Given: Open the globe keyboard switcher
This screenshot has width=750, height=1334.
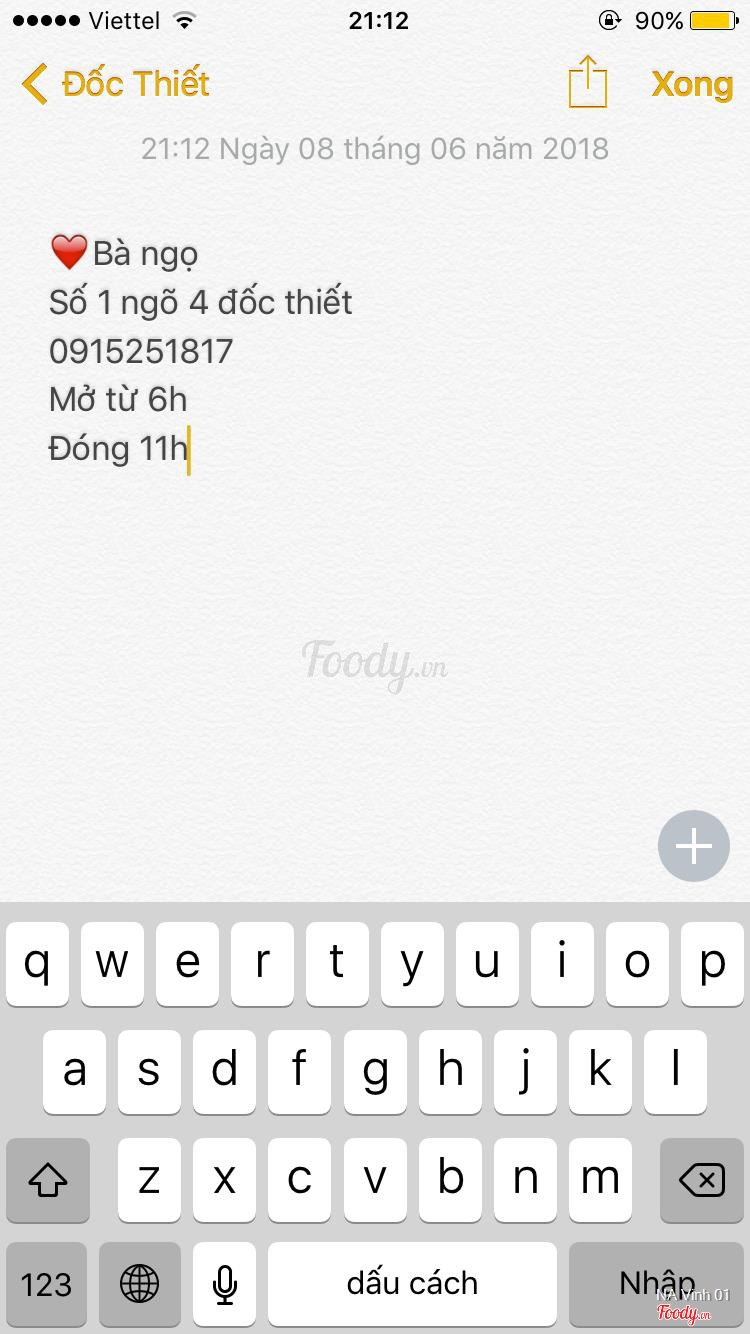Looking at the screenshot, I should (139, 1284).
